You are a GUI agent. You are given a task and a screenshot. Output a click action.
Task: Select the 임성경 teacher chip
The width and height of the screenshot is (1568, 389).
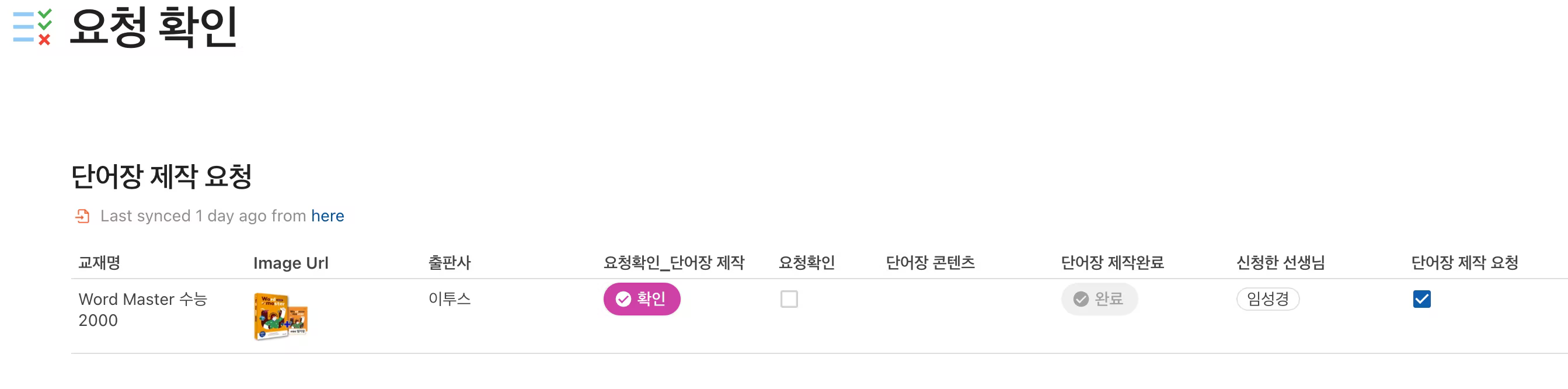point(1267,299)
